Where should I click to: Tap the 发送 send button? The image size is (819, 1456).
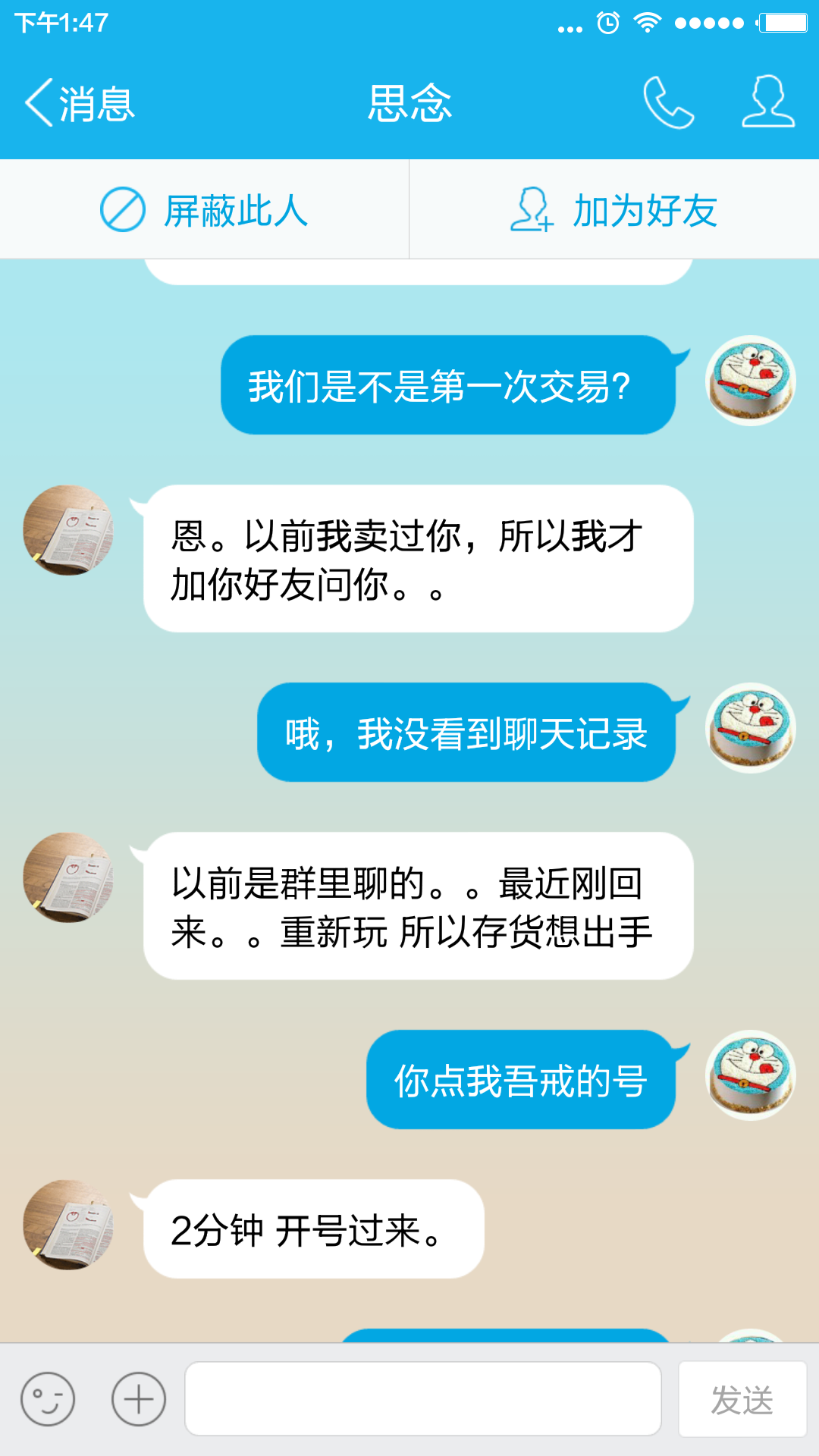(x=742, y=1399)
